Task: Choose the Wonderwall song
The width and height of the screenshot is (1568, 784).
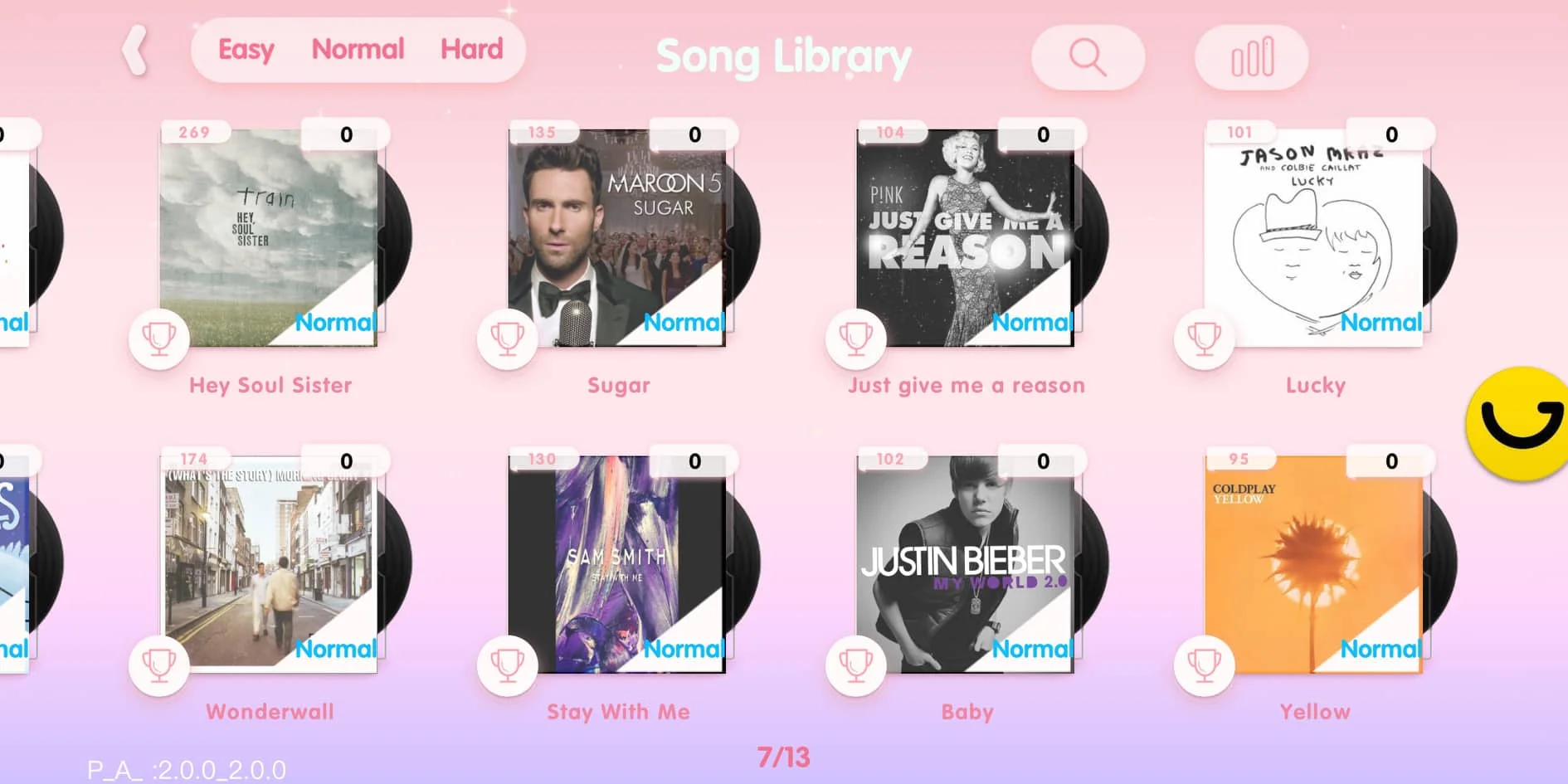Action: click(x=268, y=564)
